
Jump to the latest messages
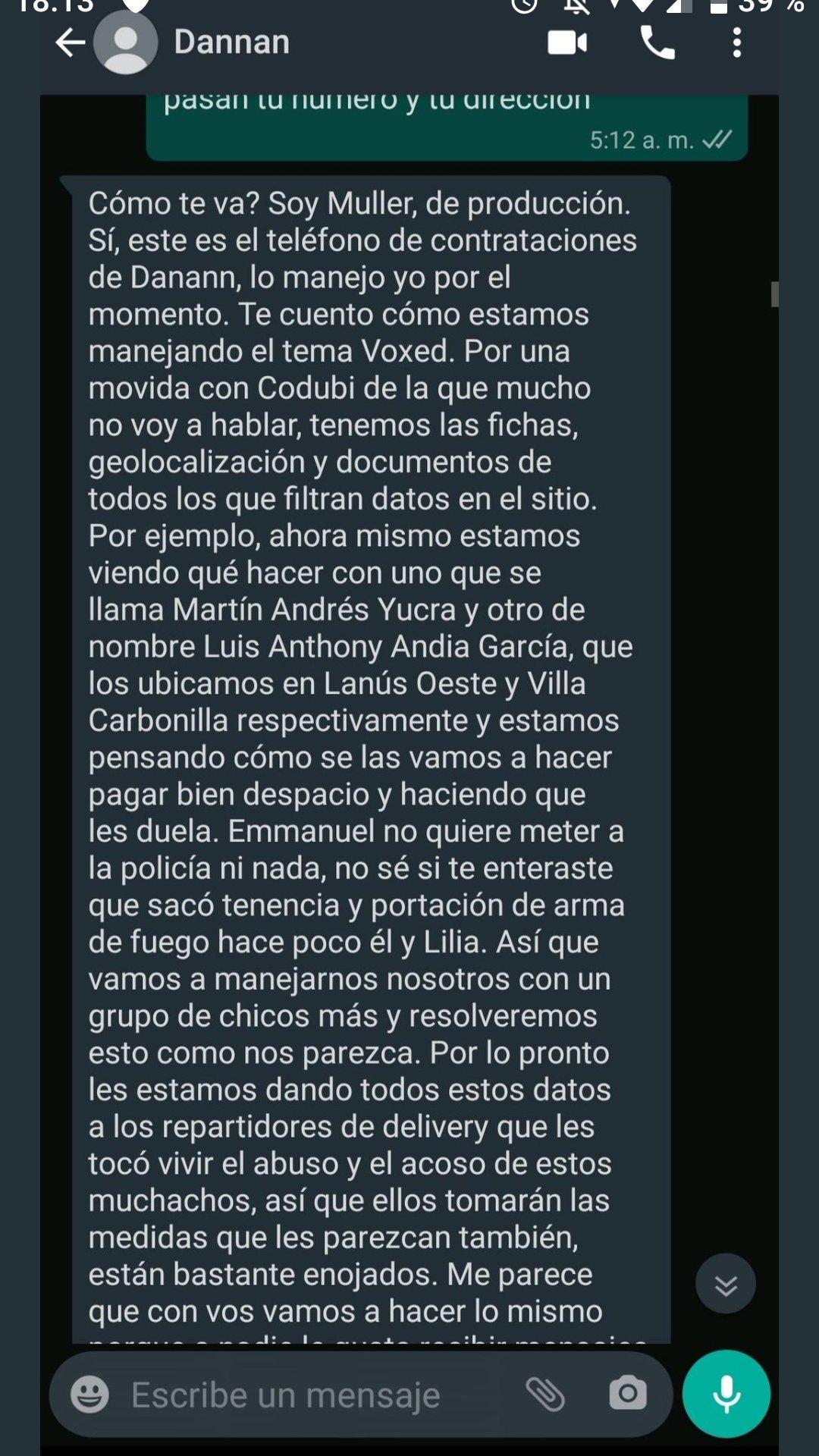click(726, 1283)
